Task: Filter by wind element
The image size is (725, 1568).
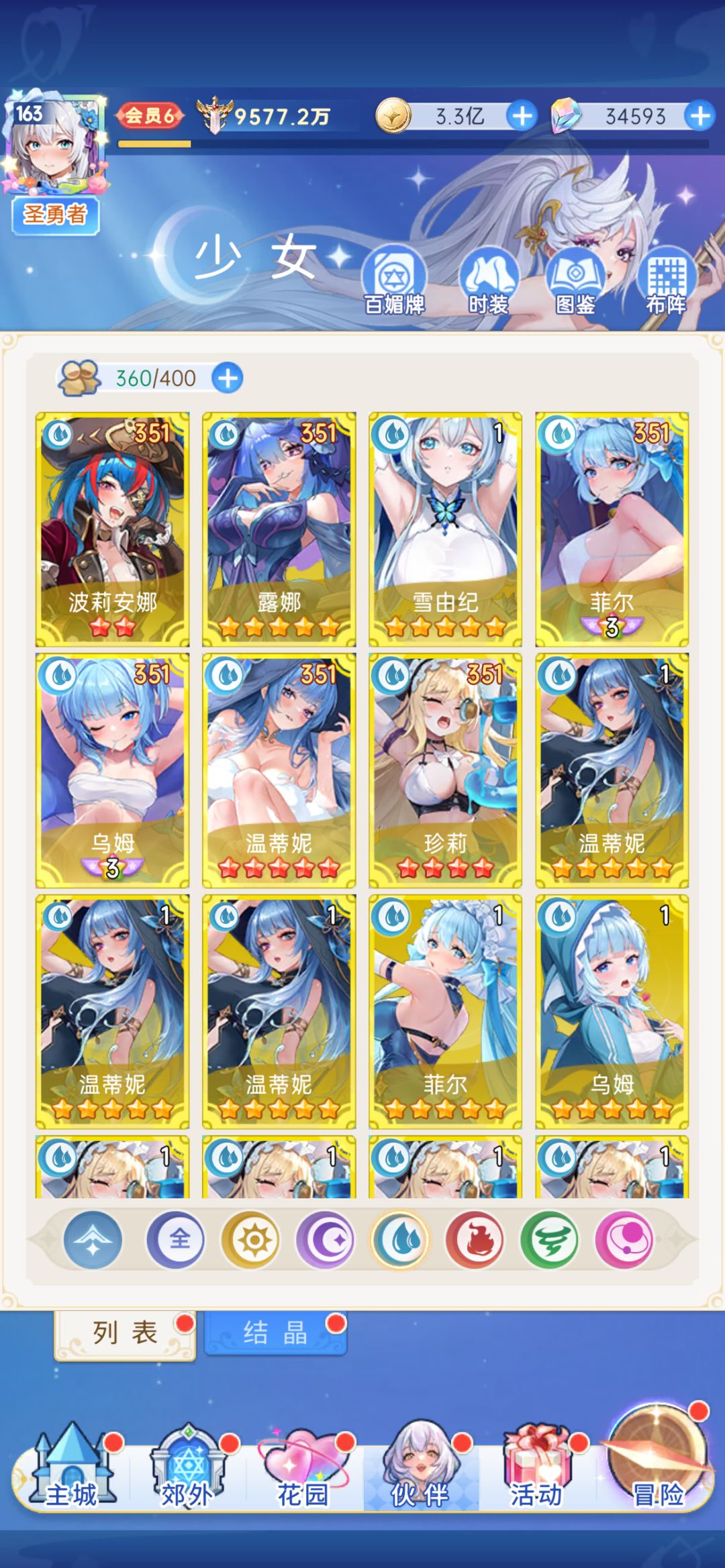Action: pyautogui.click(x=550, y=1239)
